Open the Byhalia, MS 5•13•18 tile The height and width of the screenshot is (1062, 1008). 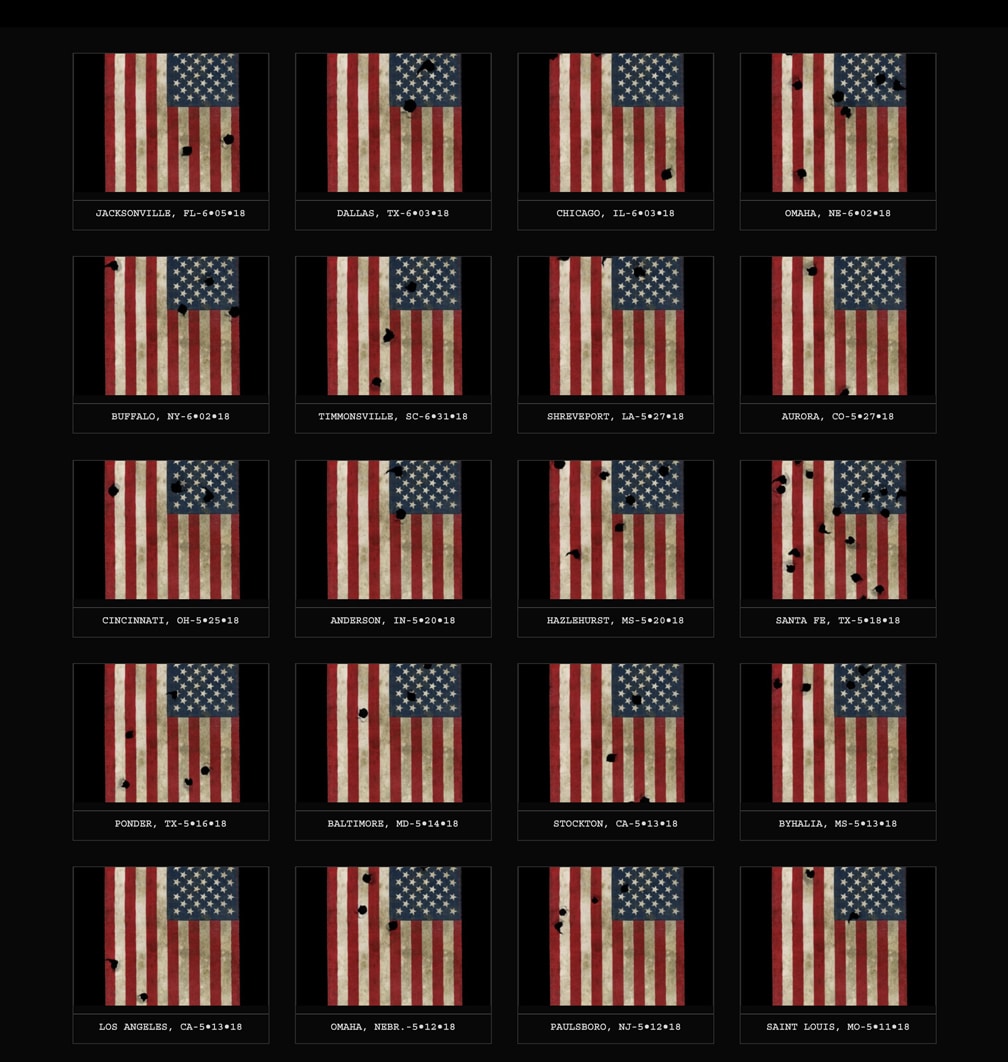838,733
